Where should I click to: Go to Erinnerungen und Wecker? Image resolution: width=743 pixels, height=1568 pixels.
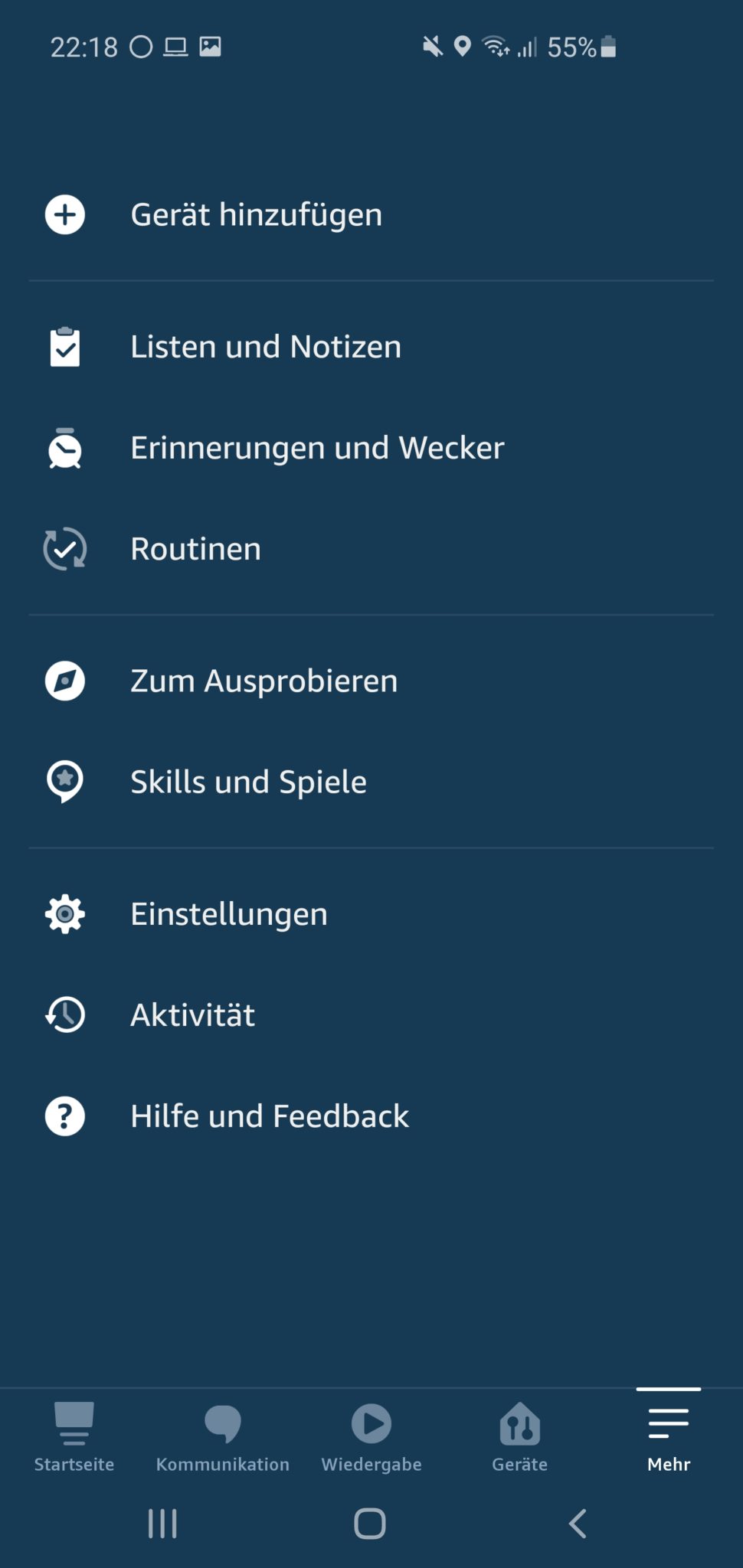pos(316,448)
